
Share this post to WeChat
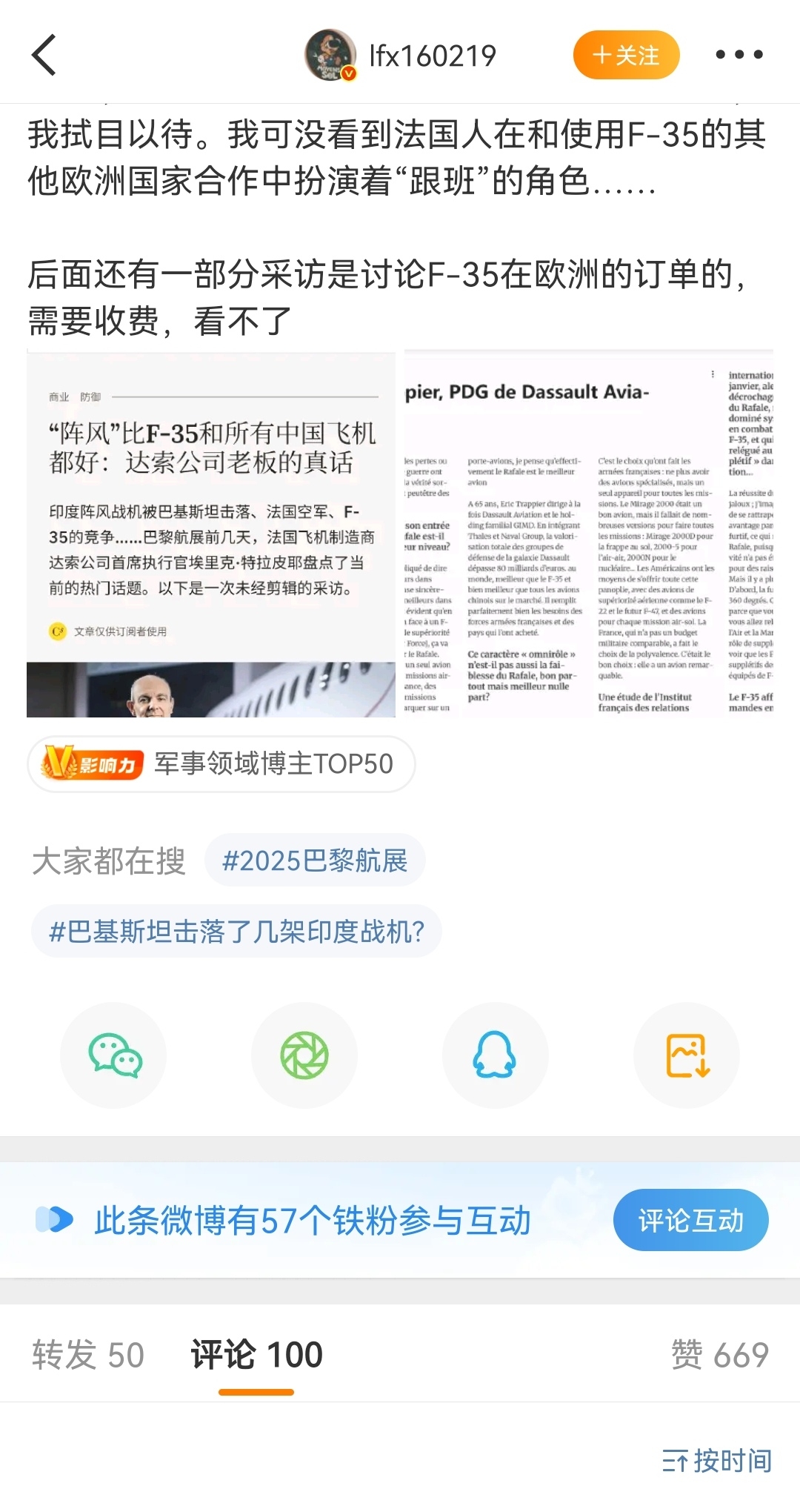coord(114,1055)
